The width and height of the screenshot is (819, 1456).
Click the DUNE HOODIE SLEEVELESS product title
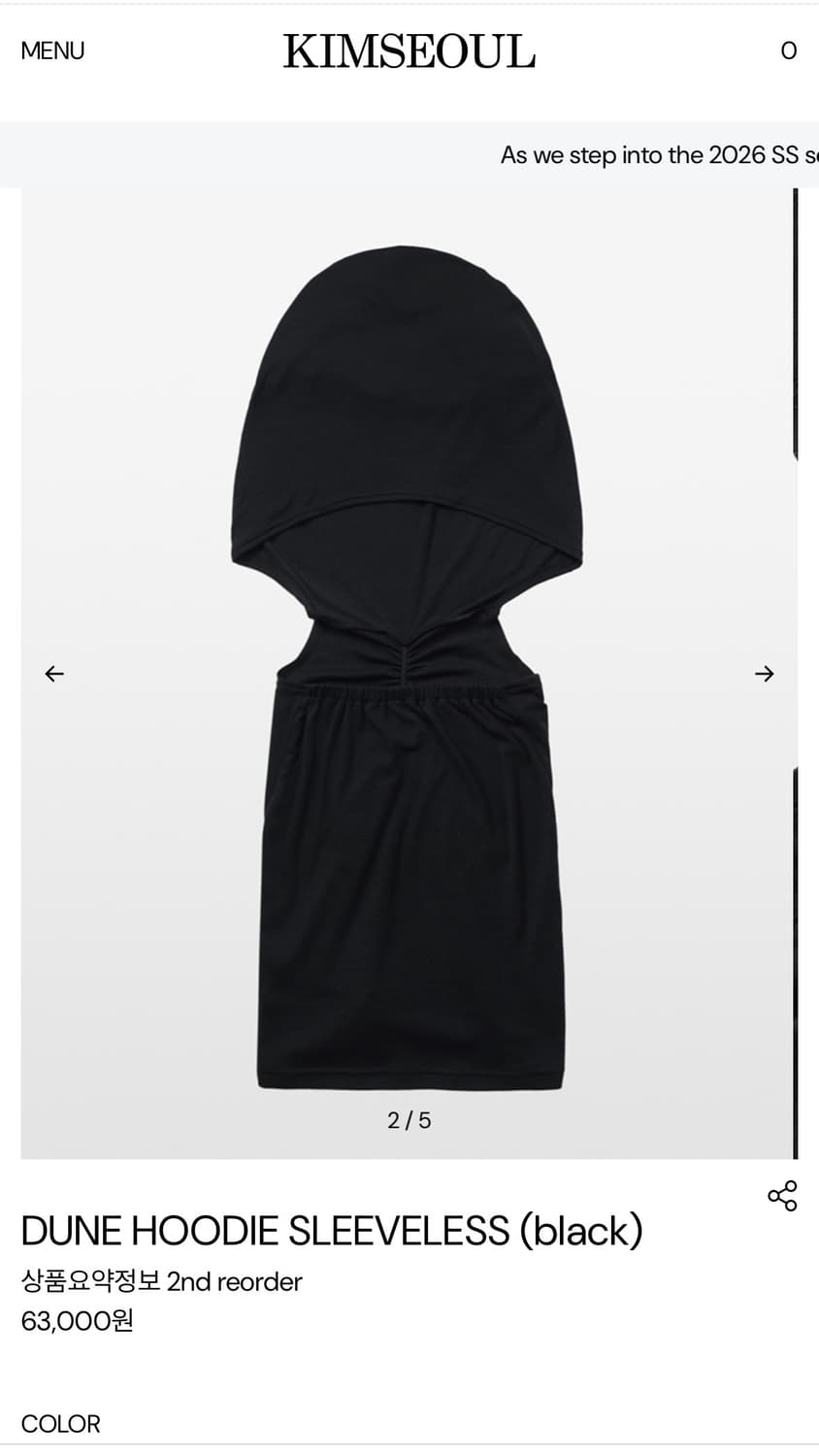tap(332, 1229)
